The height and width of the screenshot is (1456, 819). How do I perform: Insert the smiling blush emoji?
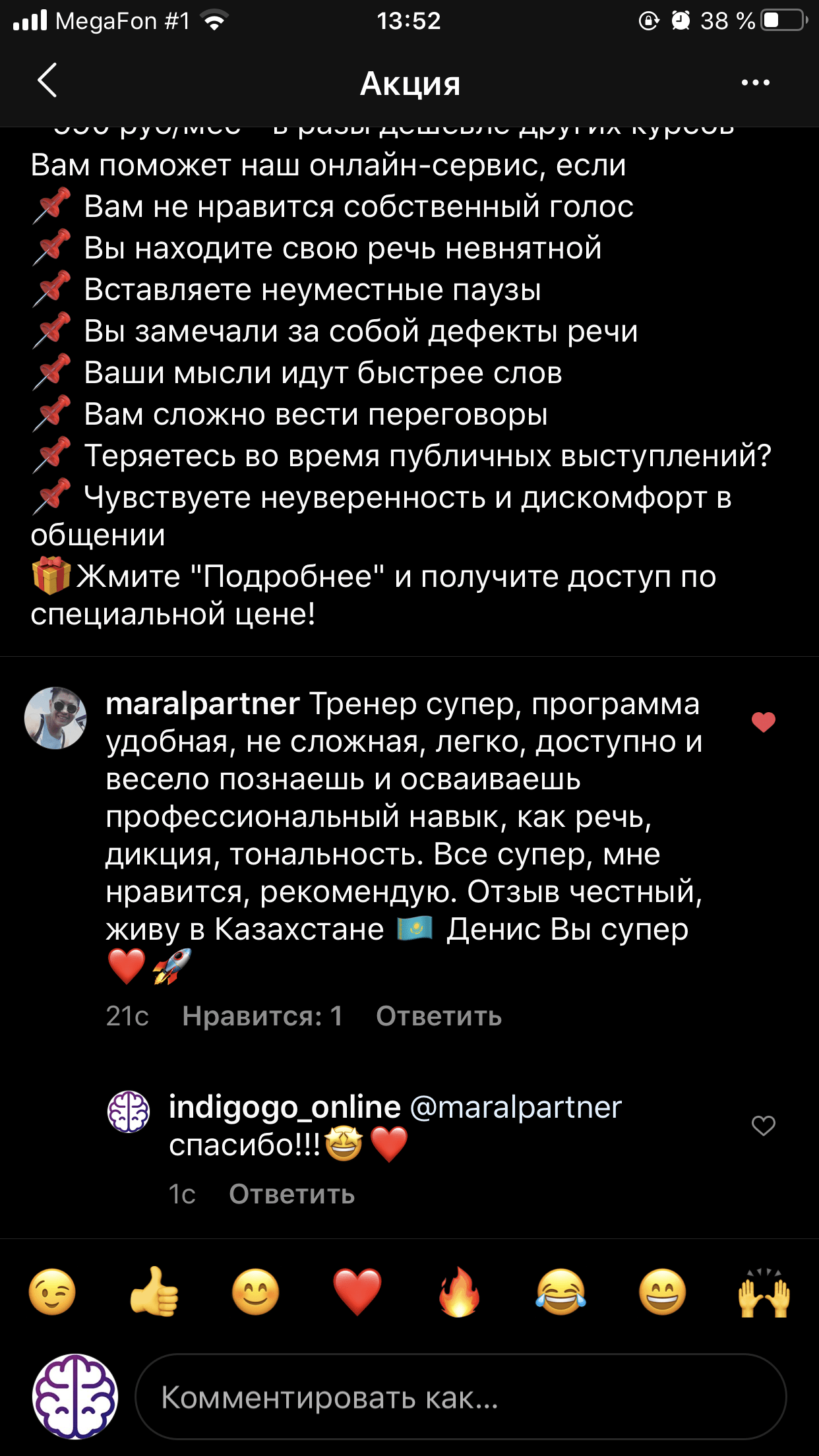pyautogui.click(x=255, y=1292)
